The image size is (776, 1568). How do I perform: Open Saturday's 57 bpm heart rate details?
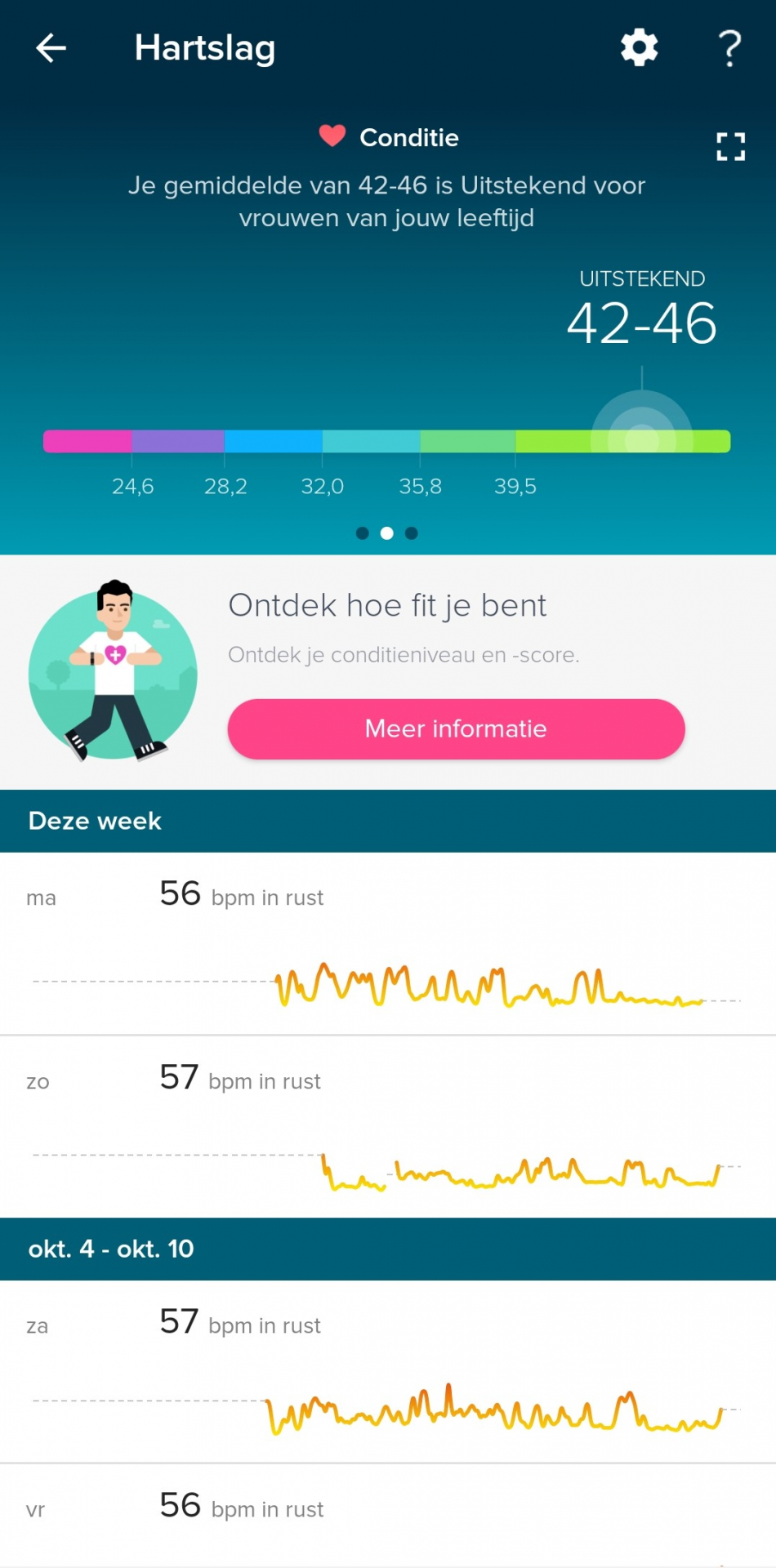388,1372
